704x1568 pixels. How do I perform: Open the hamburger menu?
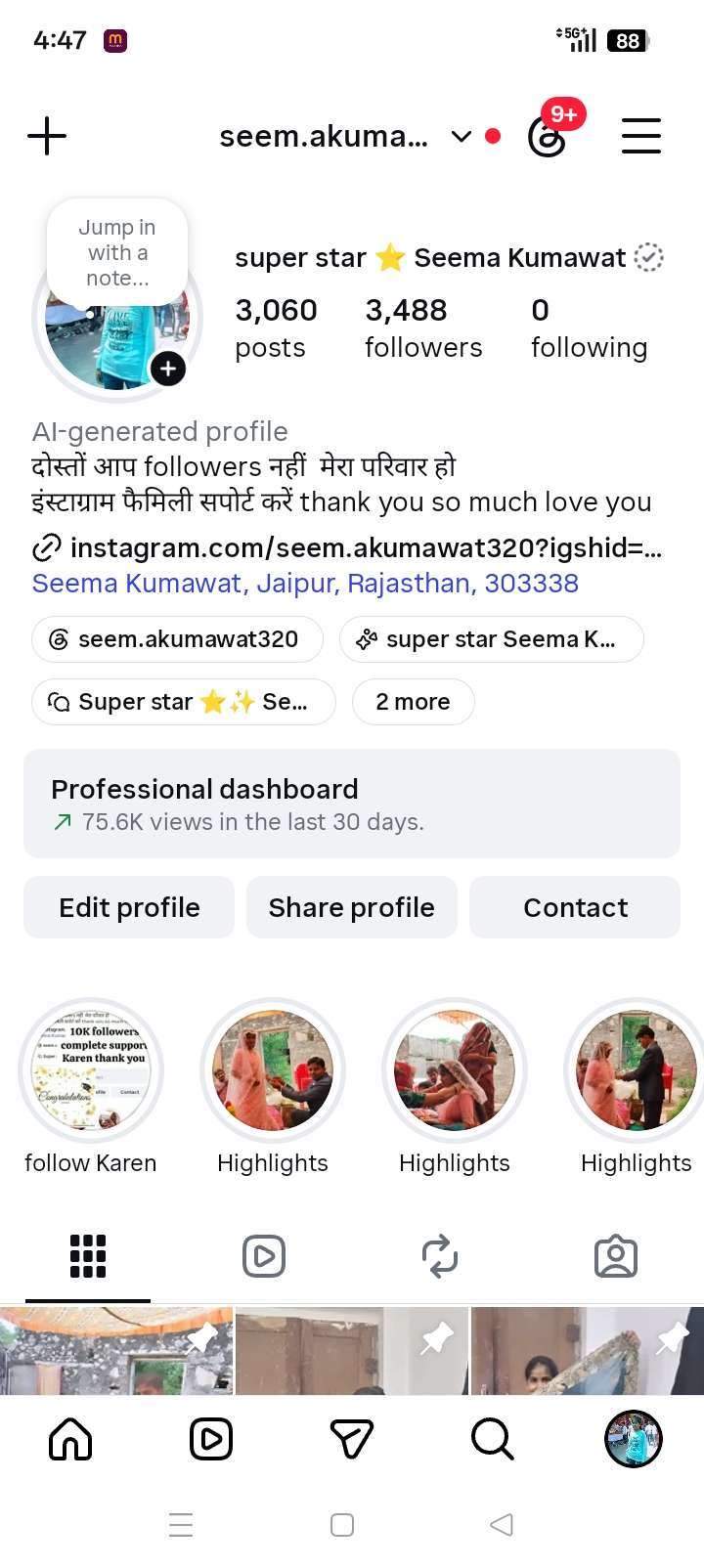point(641,136)
